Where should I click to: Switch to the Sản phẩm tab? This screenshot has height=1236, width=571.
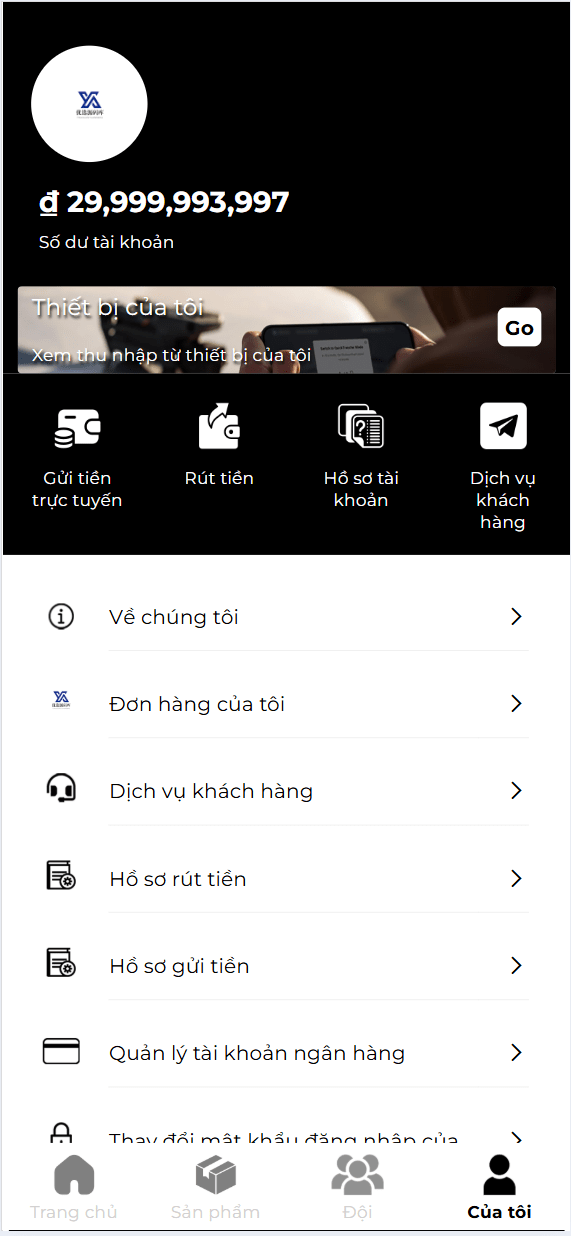215,1187
